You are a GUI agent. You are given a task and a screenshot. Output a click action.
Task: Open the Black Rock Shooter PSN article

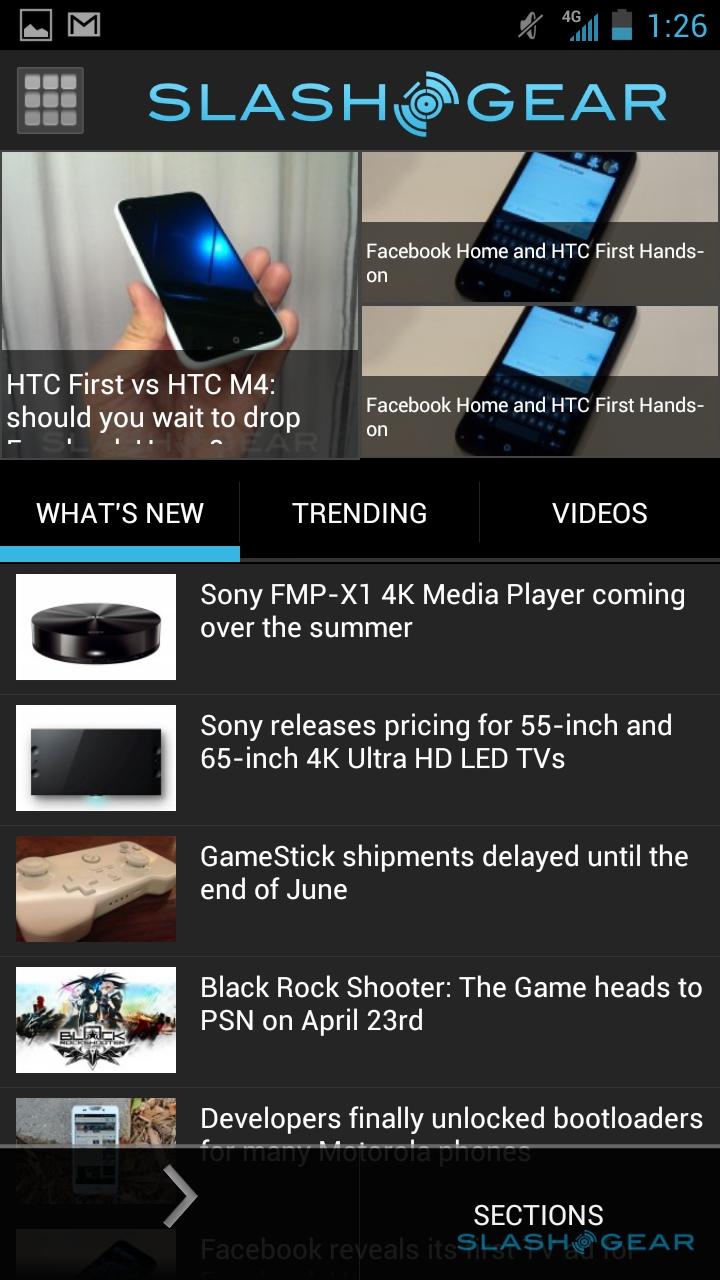tap(451, 1004)
